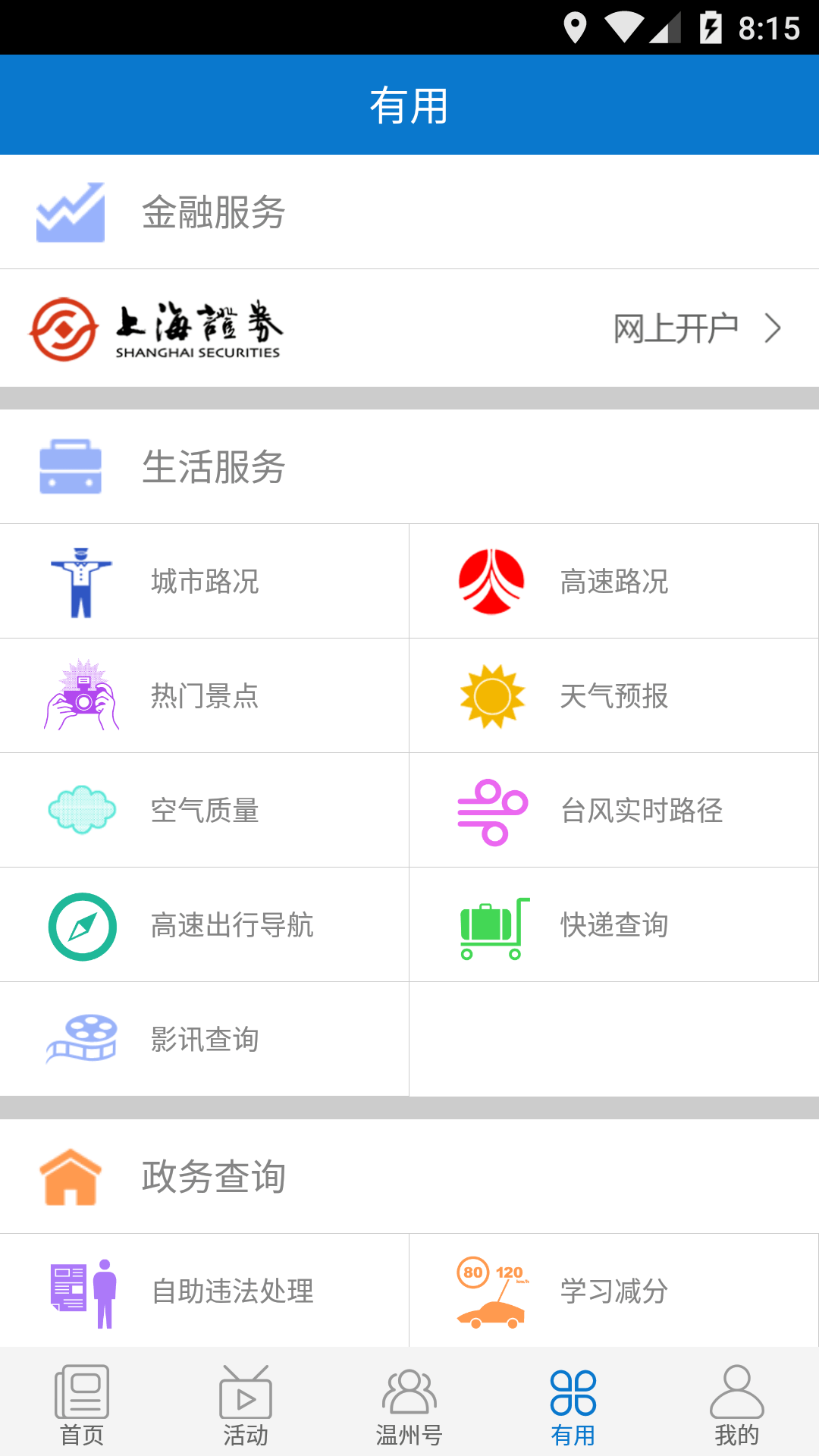View the 台风实时路径 typhoon tracker
Screen dimensions: 819x1456
(x=614, y=810)
